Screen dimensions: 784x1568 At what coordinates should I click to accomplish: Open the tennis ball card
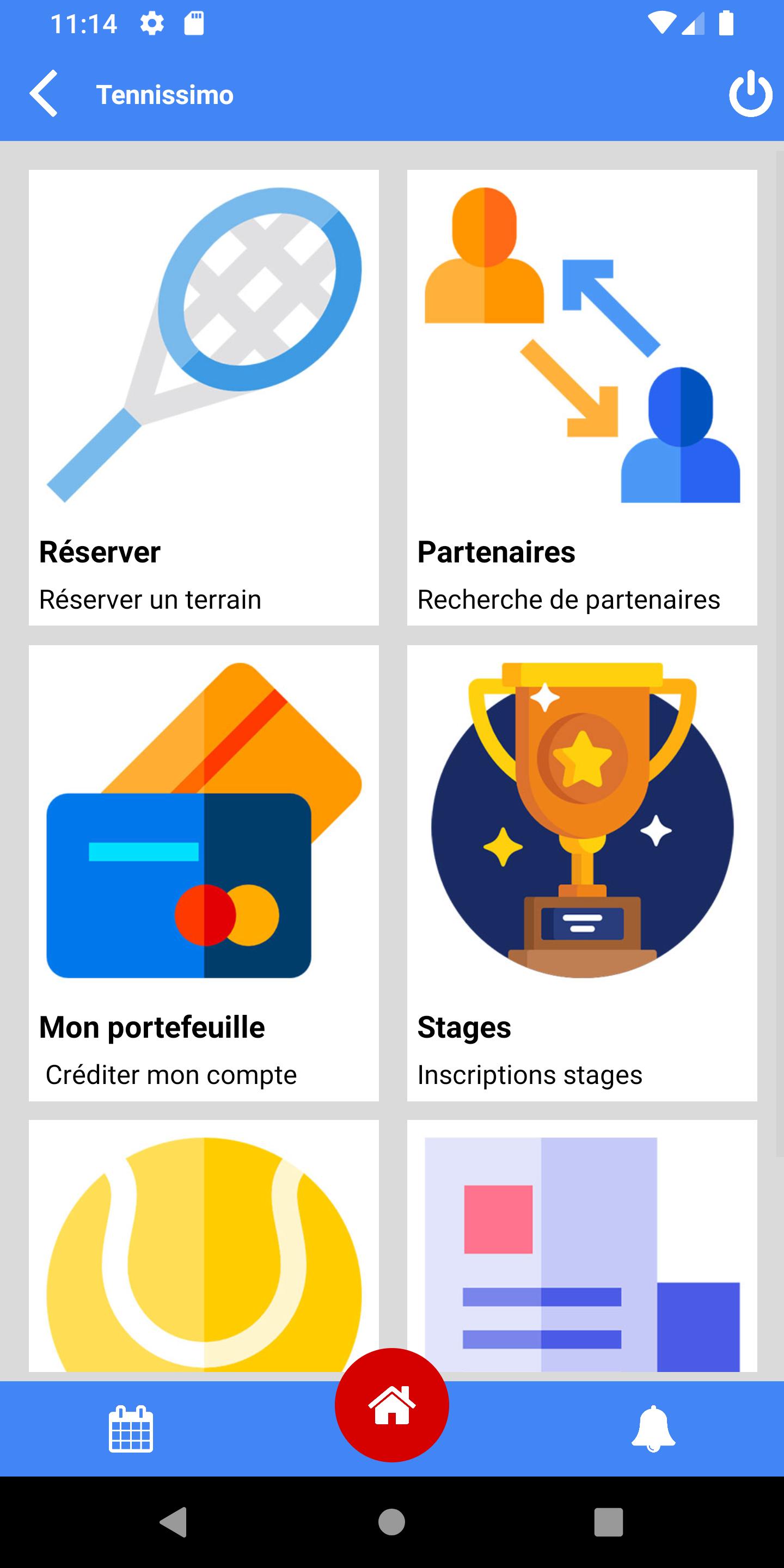point(204,1245)
